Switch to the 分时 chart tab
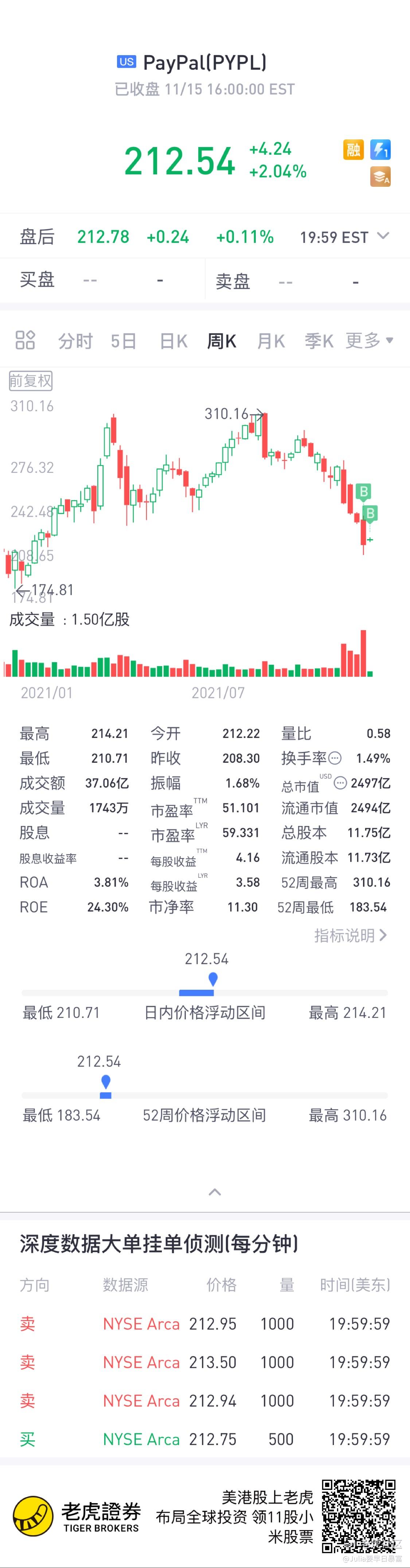The image size is (410, 1568). point(75,341)
